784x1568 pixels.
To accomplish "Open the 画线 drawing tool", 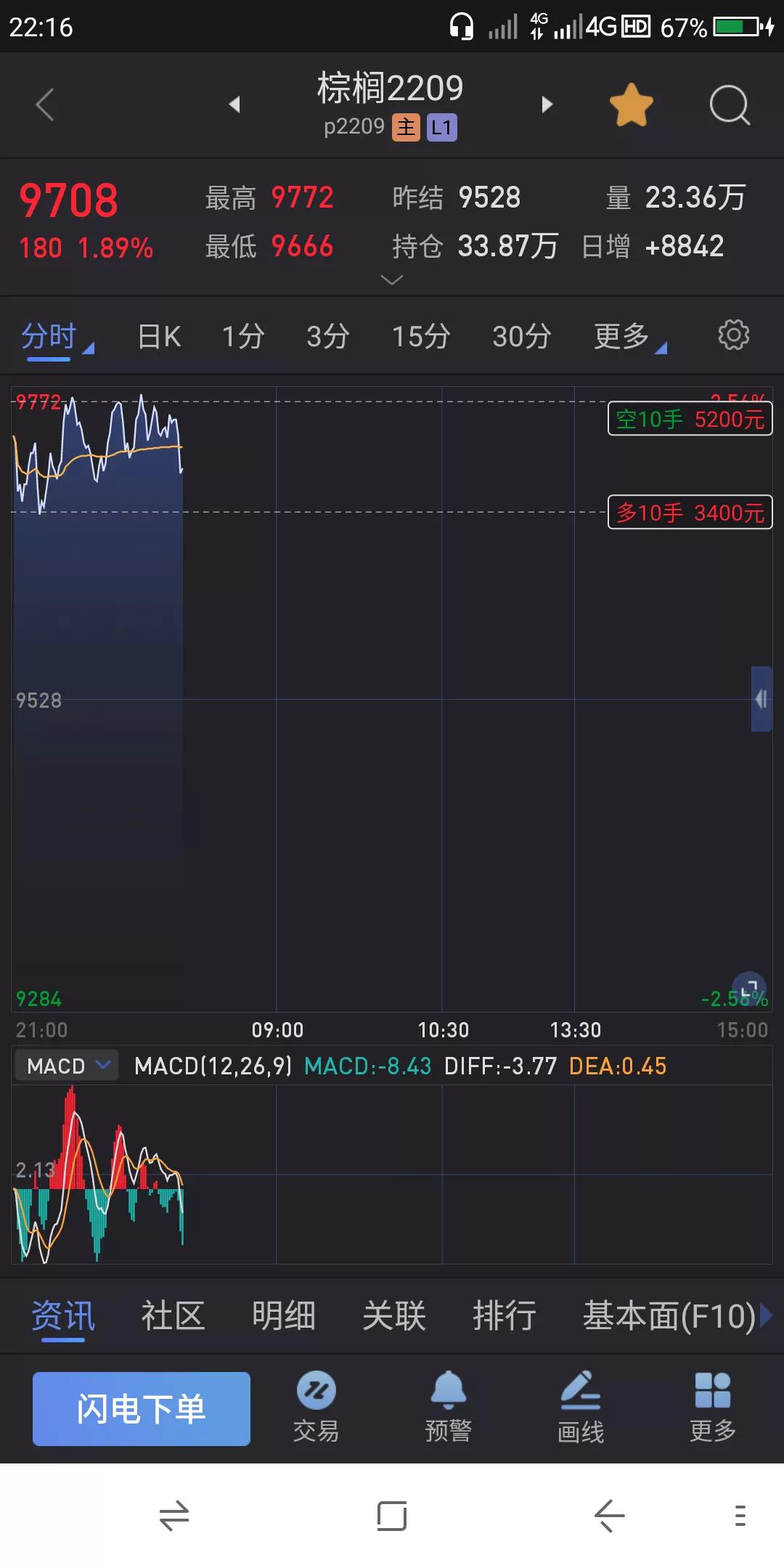I will point(581,1406).
